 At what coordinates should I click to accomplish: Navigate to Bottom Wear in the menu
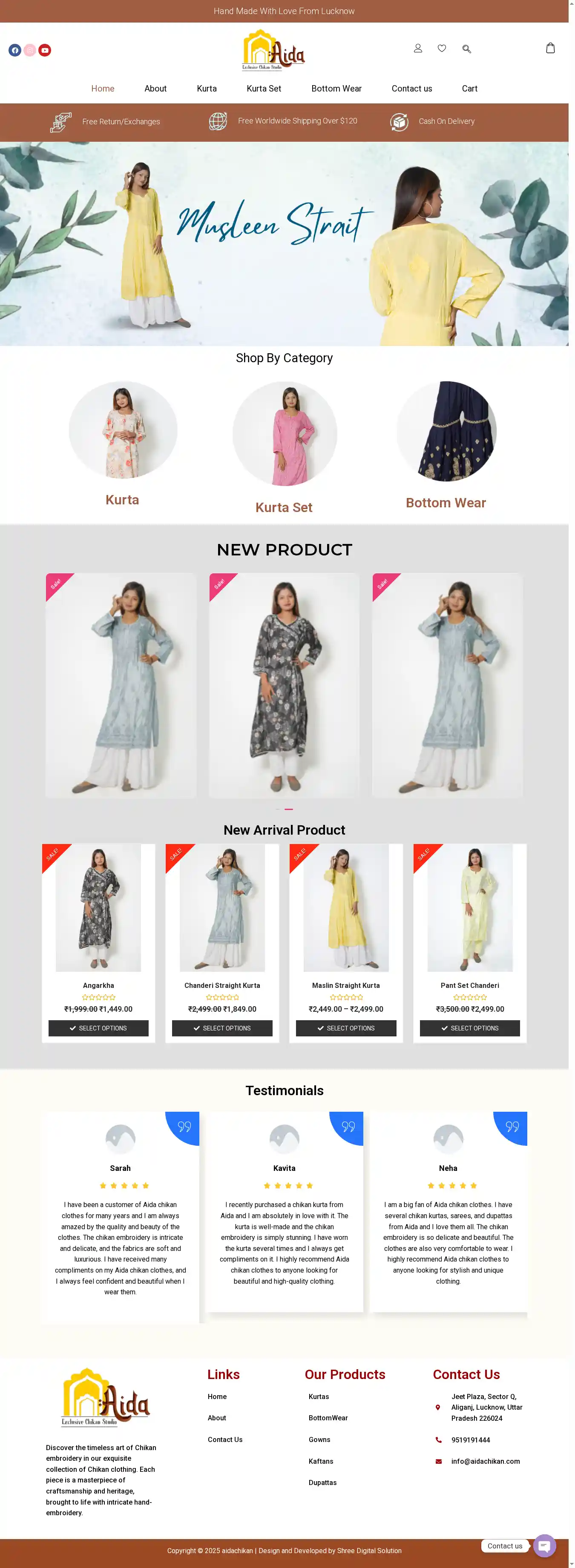[x=336, y=89]
